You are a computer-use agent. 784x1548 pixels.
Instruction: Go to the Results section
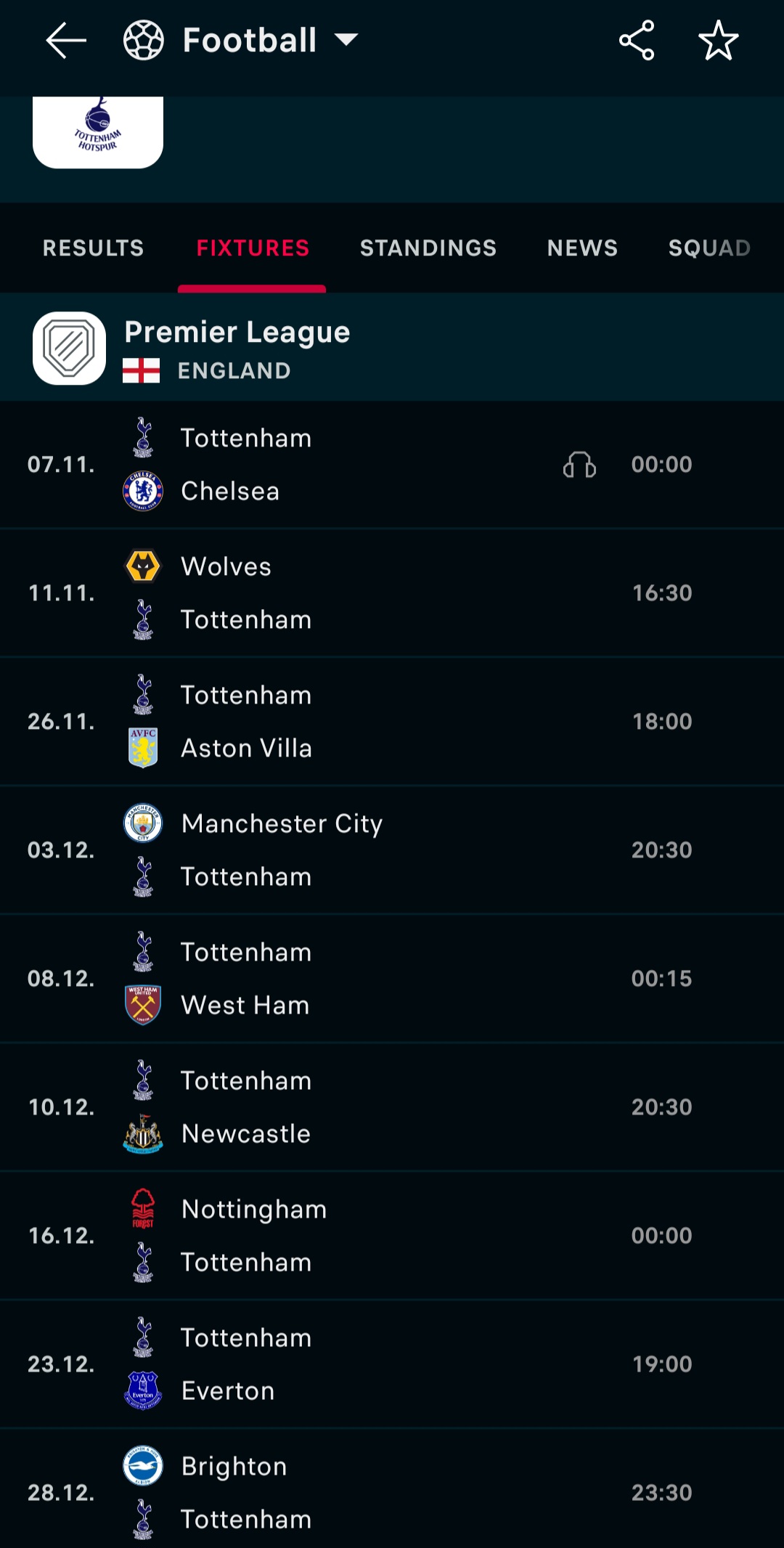[92, 248]
